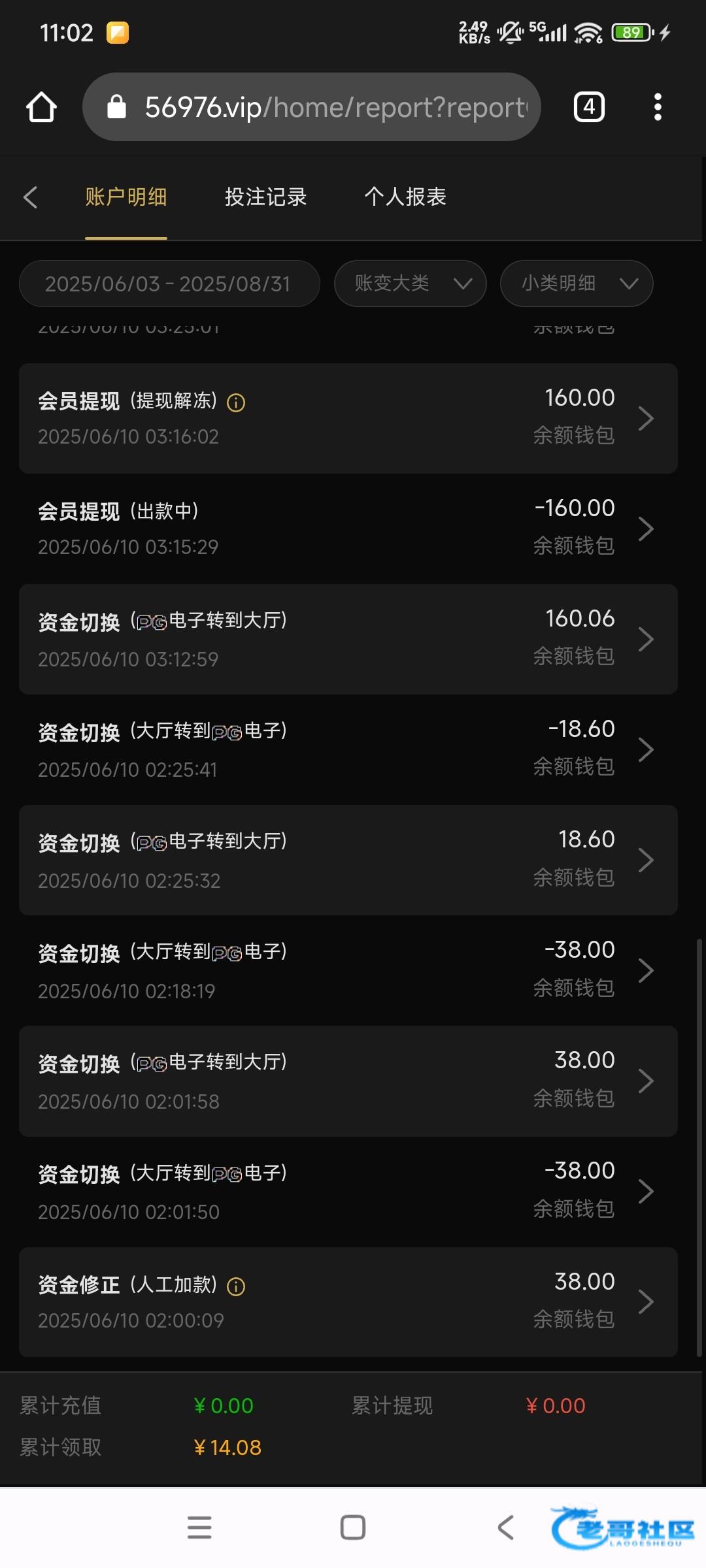Screen dimensions: 706x1568
Task: Expand the 小类明细 dropdown
Action: coord(577,284)
